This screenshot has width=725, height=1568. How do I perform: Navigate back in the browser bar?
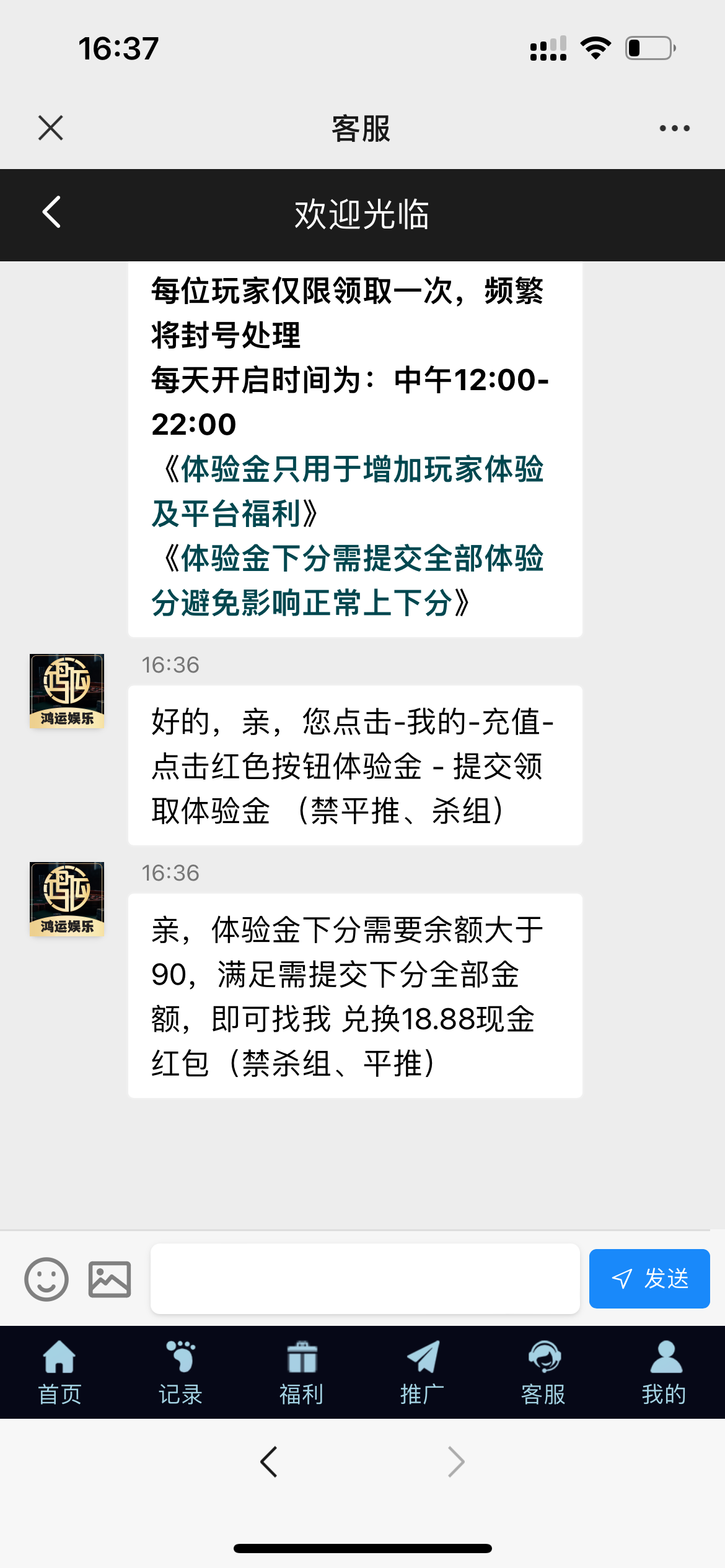pyautogui.click(x=269, y=1462)
